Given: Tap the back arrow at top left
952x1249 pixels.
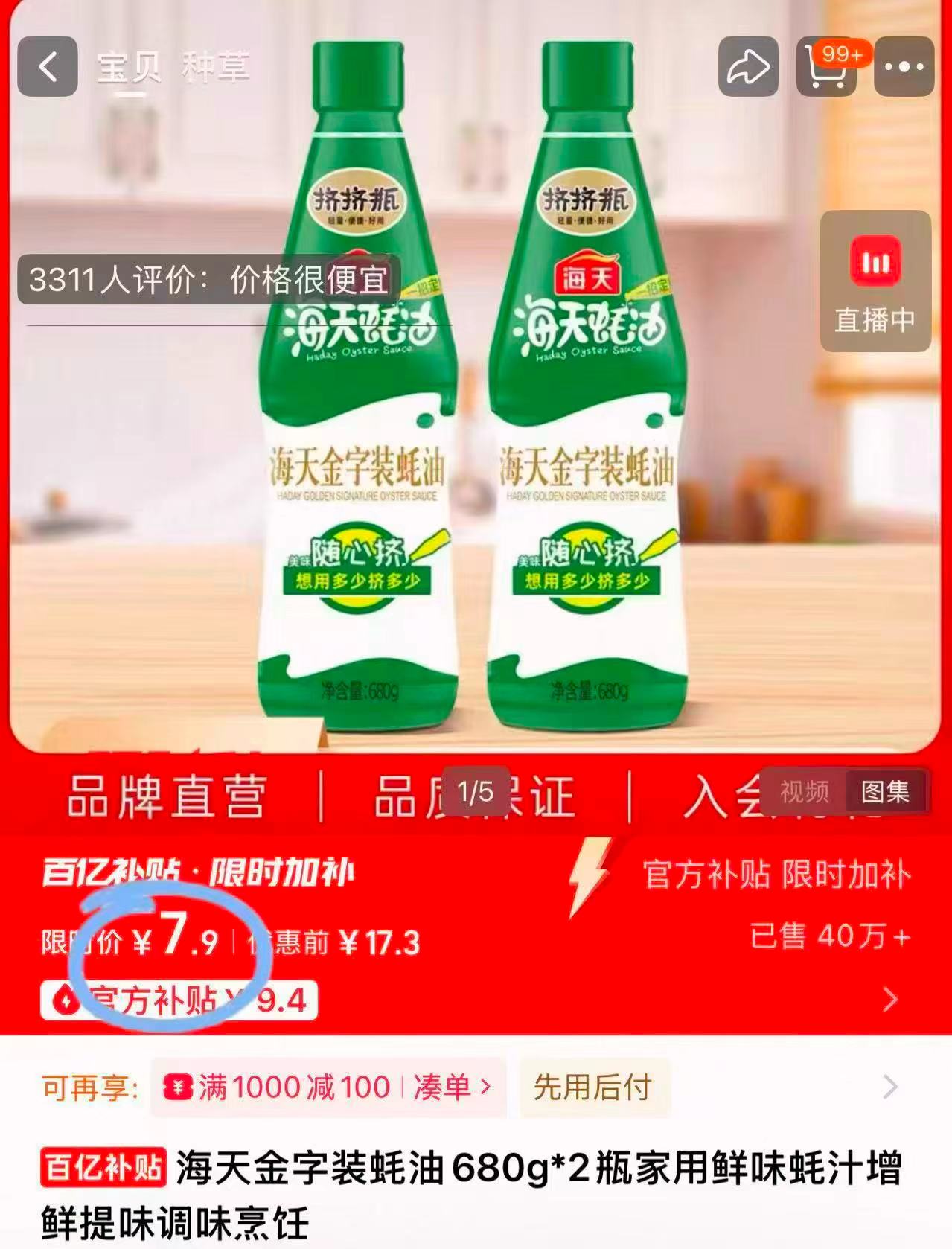Looking at the screenshot, I should (x=46, y=67).
